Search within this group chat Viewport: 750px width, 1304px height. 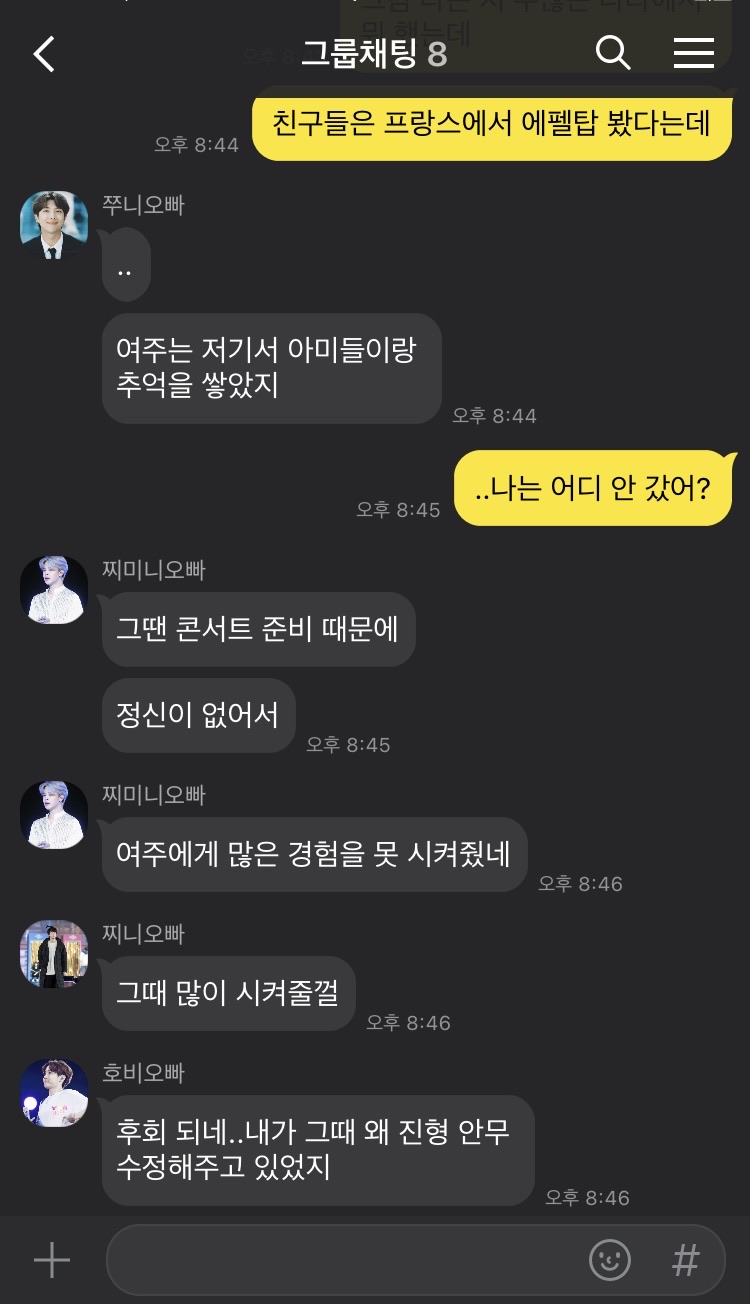[x=613, y=52]
